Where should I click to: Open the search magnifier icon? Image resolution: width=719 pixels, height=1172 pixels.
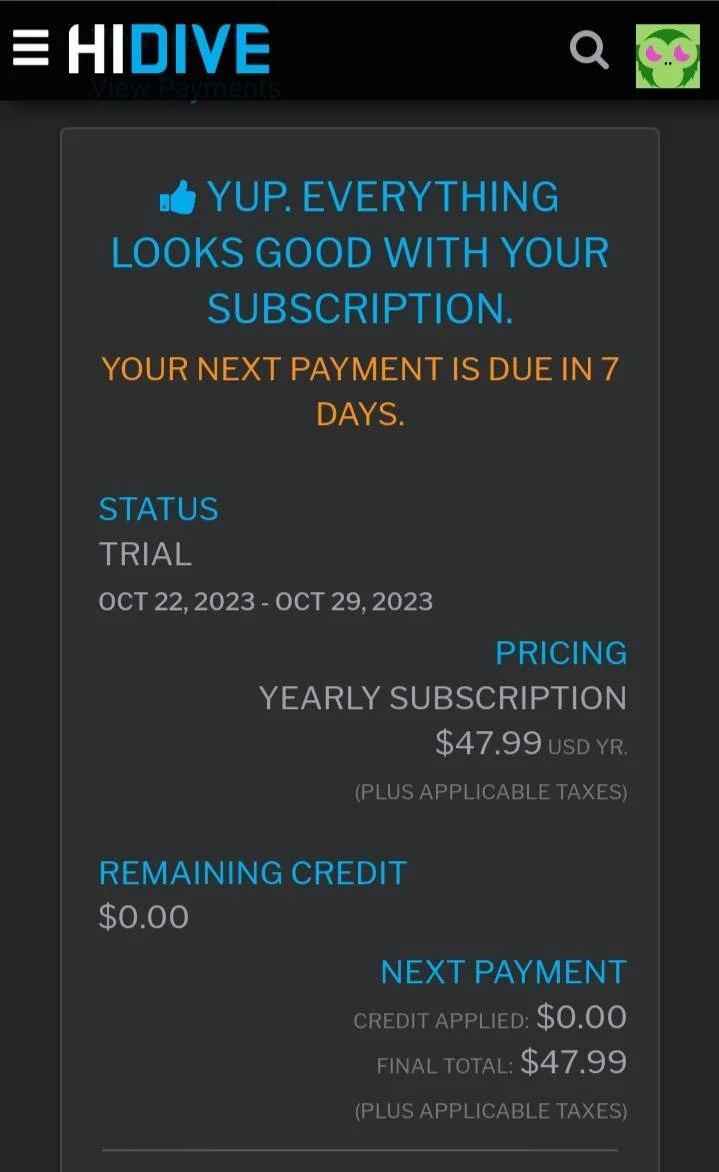click(589, 49)
